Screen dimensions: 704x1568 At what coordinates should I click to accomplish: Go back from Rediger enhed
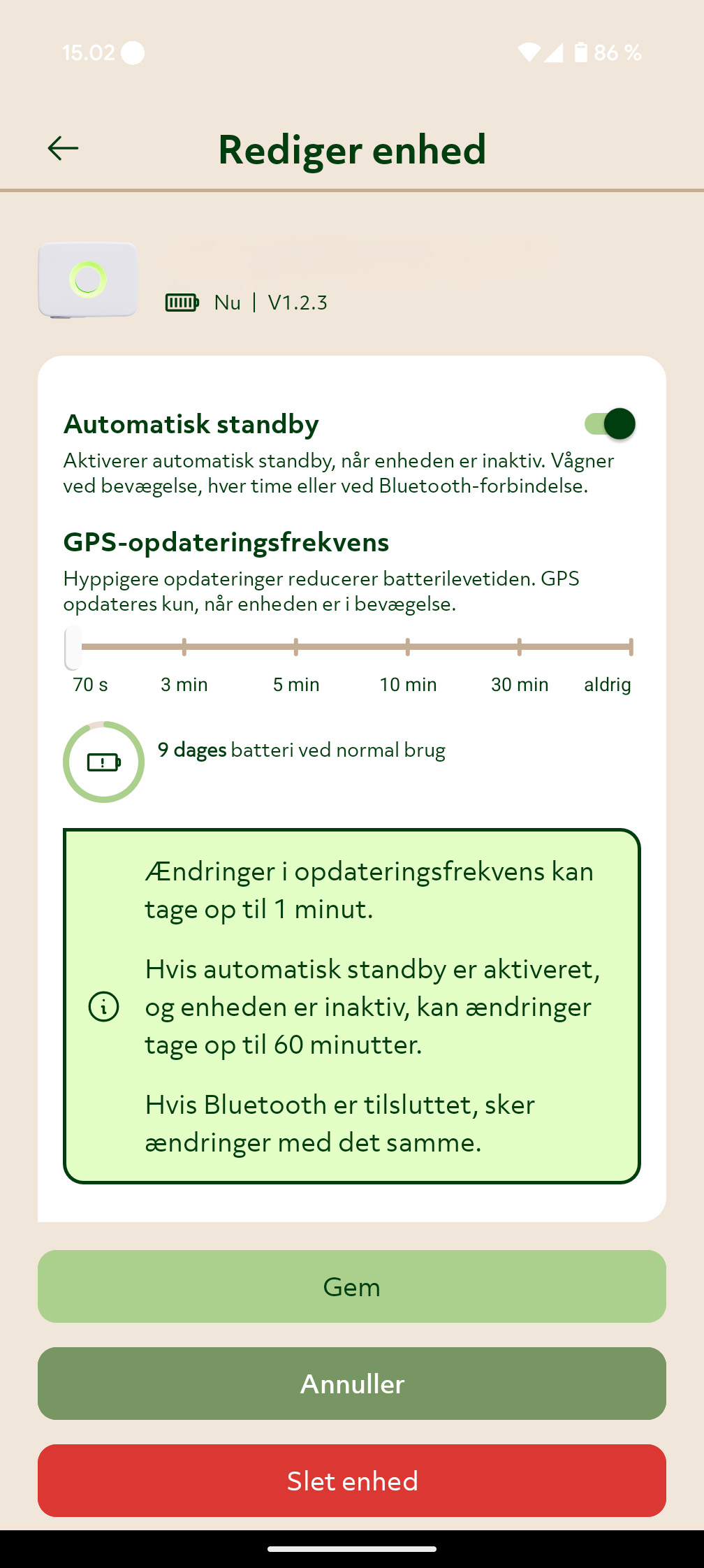63,148
